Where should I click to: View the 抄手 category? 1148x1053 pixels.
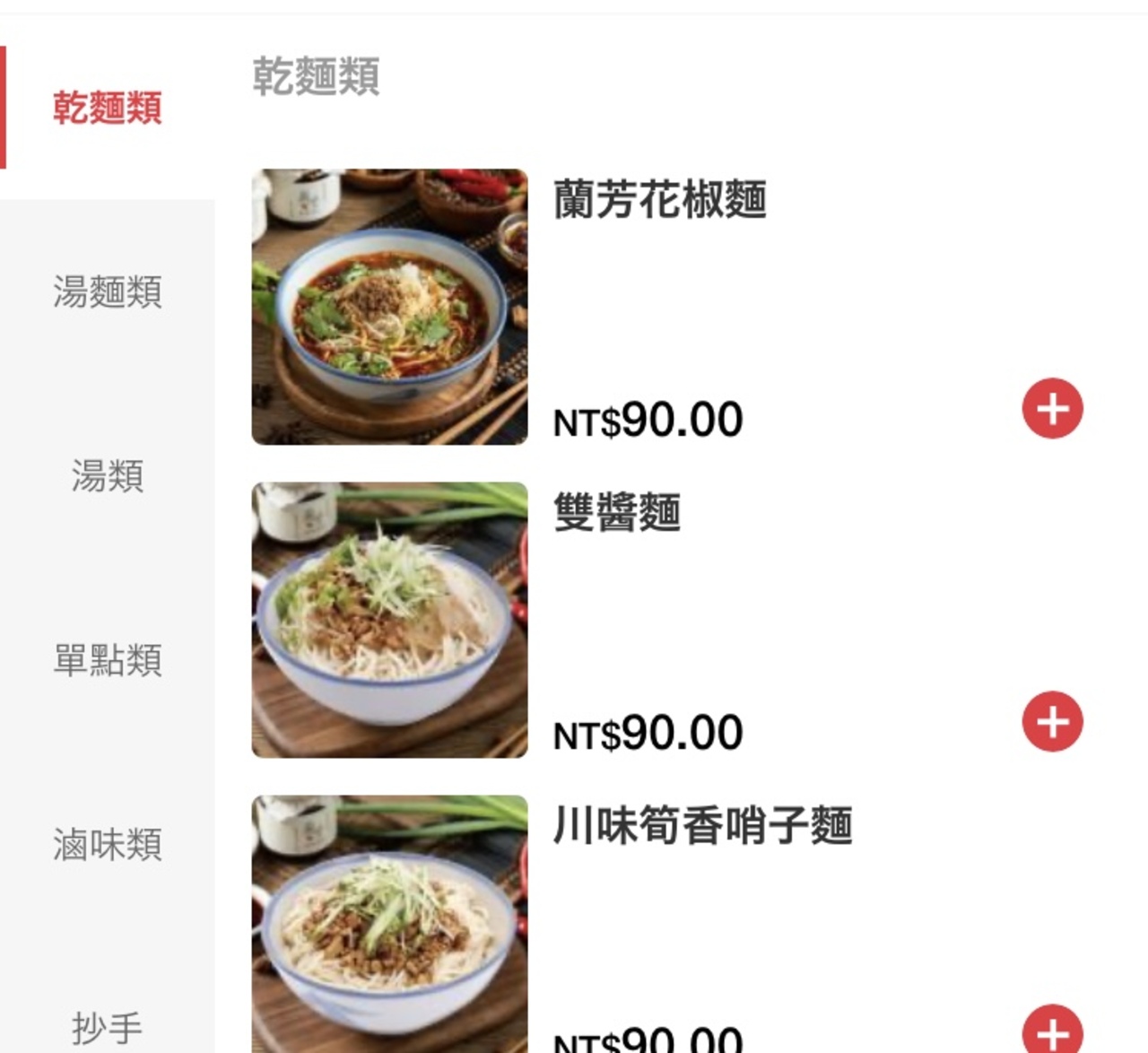(x=108, y=1027)
